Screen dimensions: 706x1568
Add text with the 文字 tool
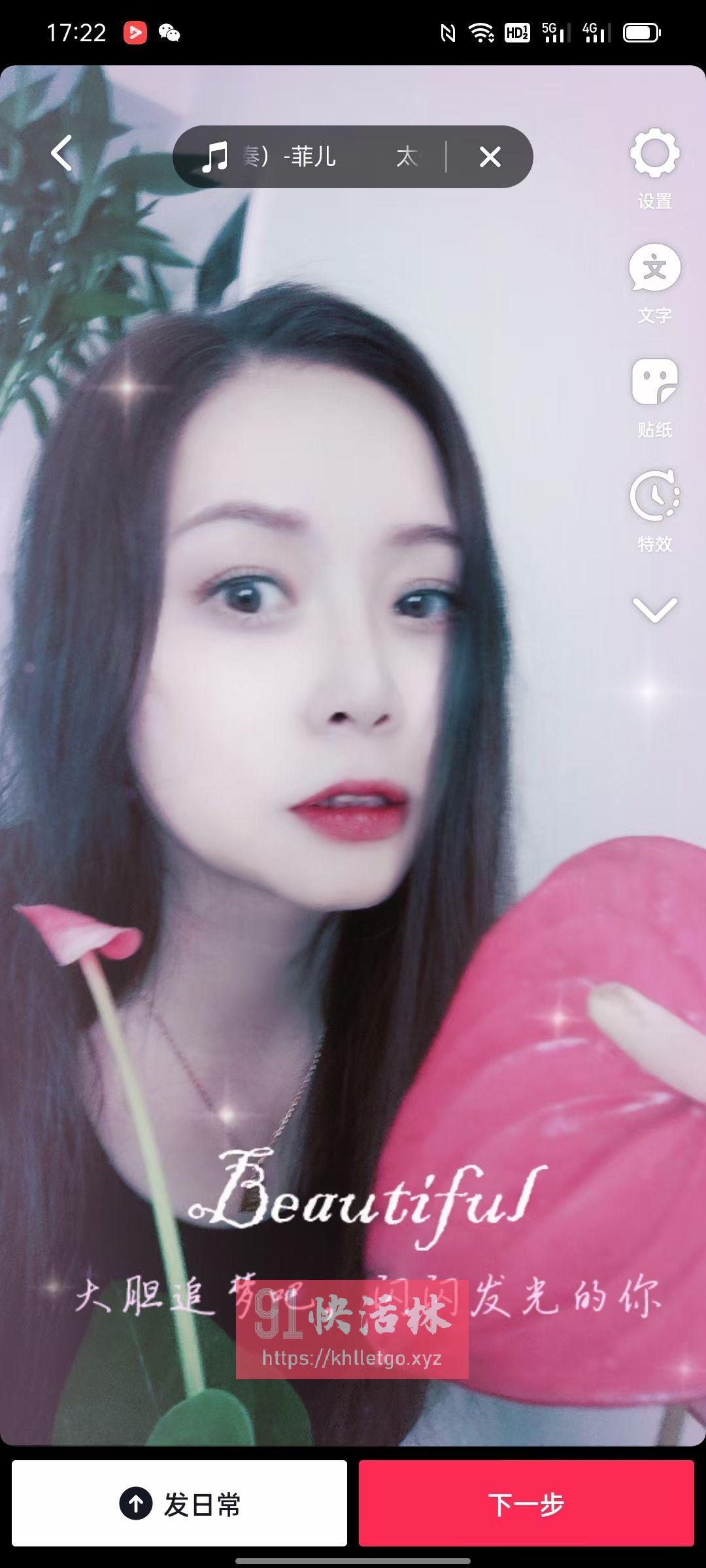pyautogui.click(x=654, y=282)
